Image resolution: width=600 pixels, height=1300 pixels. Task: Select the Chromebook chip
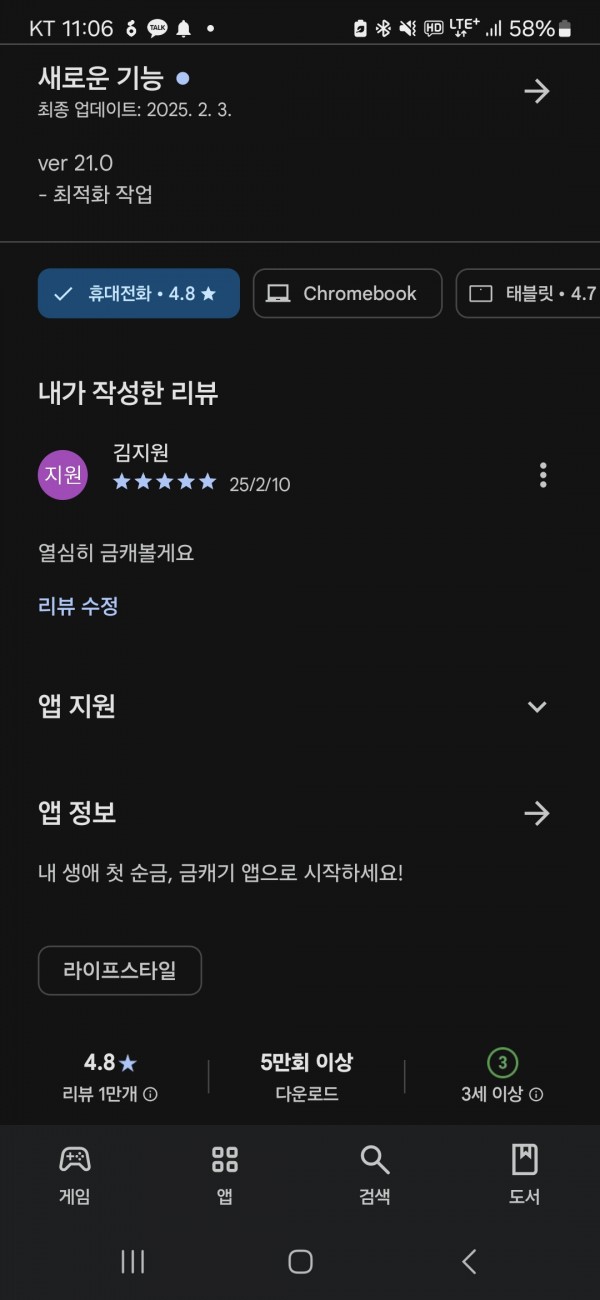347,293
